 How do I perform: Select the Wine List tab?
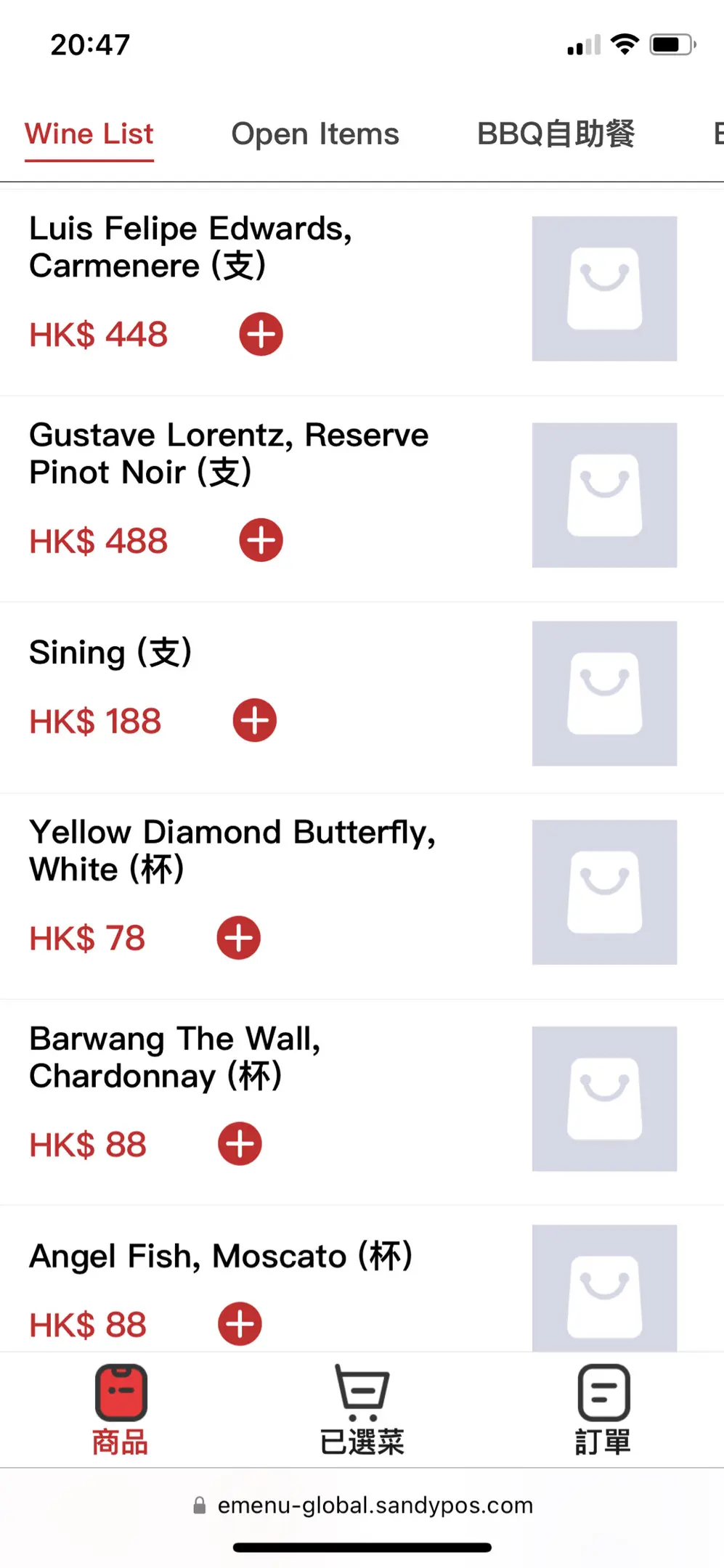[x=89, y=134]
